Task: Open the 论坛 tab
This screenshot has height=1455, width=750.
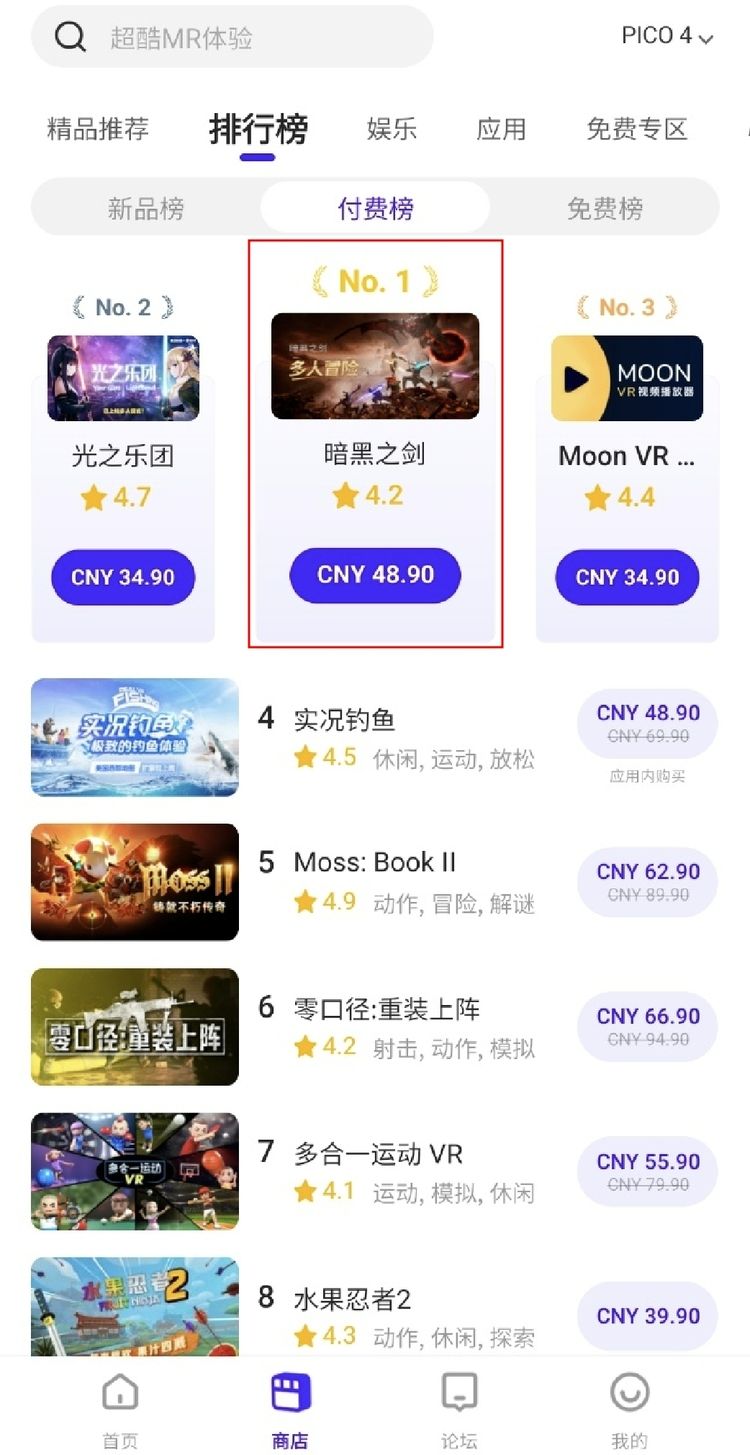Action: tap(459, 1410)
